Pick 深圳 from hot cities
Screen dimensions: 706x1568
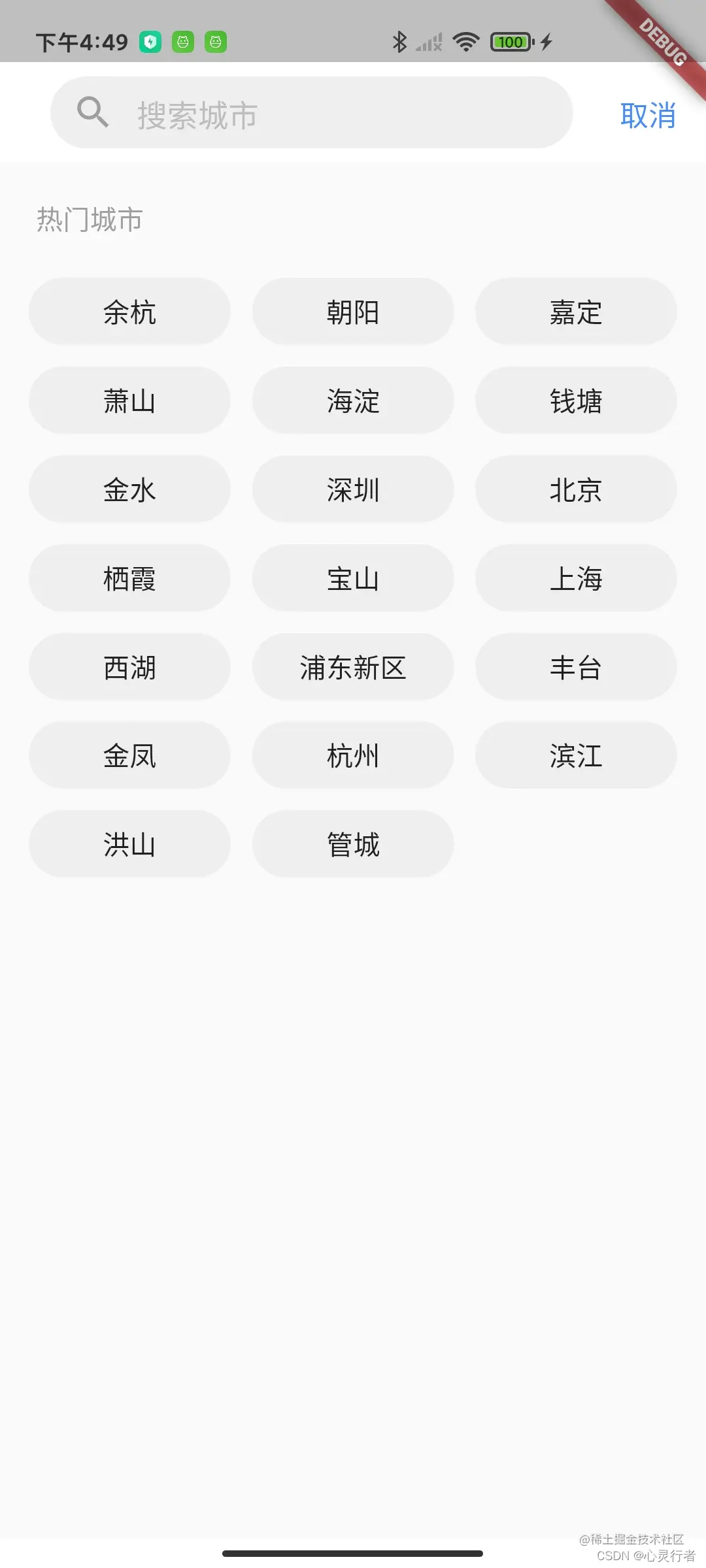coord(353,489)
